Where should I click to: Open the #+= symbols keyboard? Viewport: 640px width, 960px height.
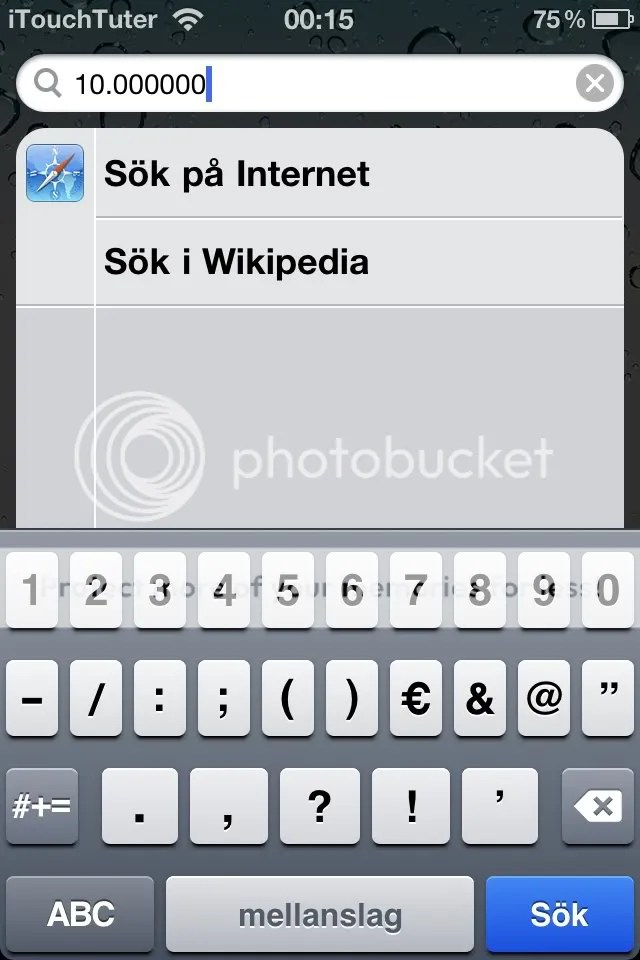41,805
